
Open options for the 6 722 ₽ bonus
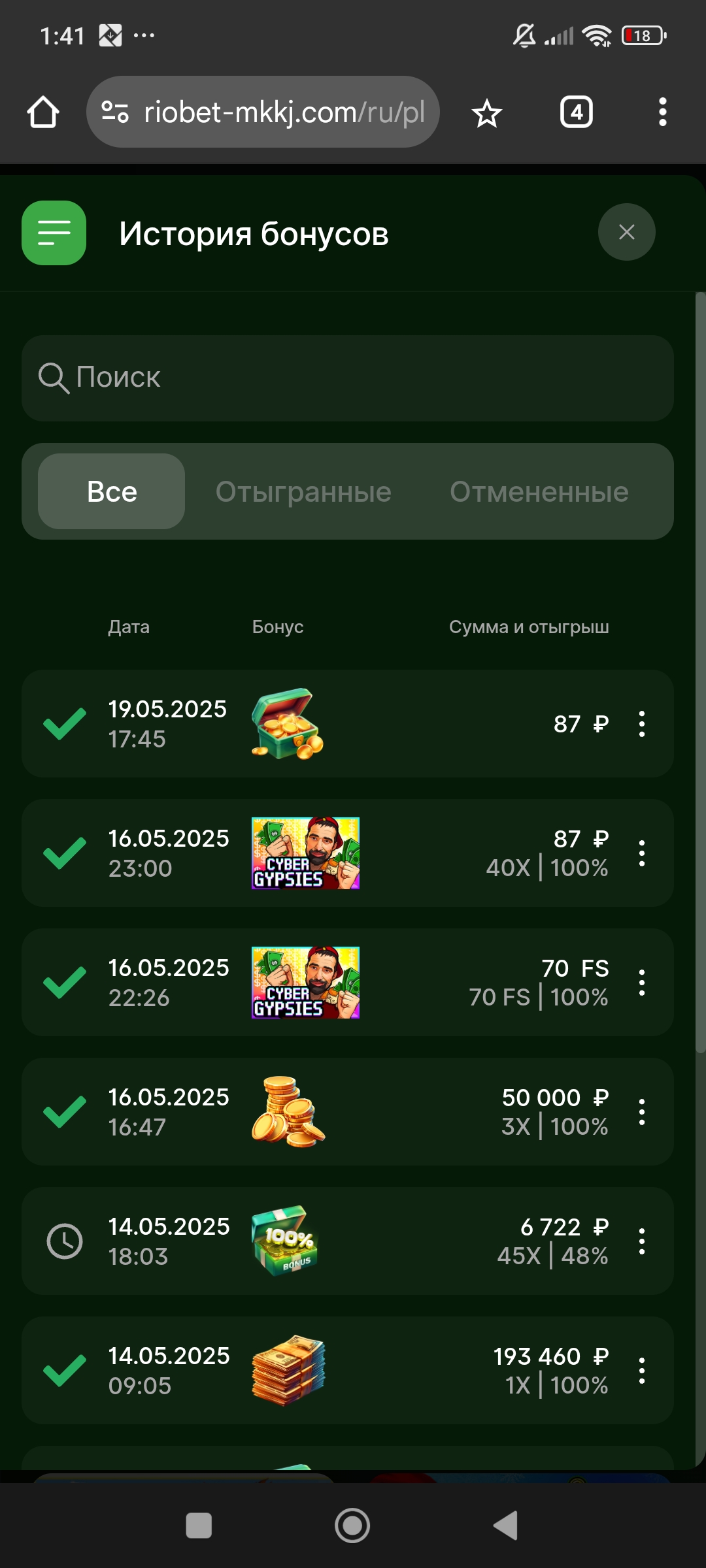click(641, 1241)
